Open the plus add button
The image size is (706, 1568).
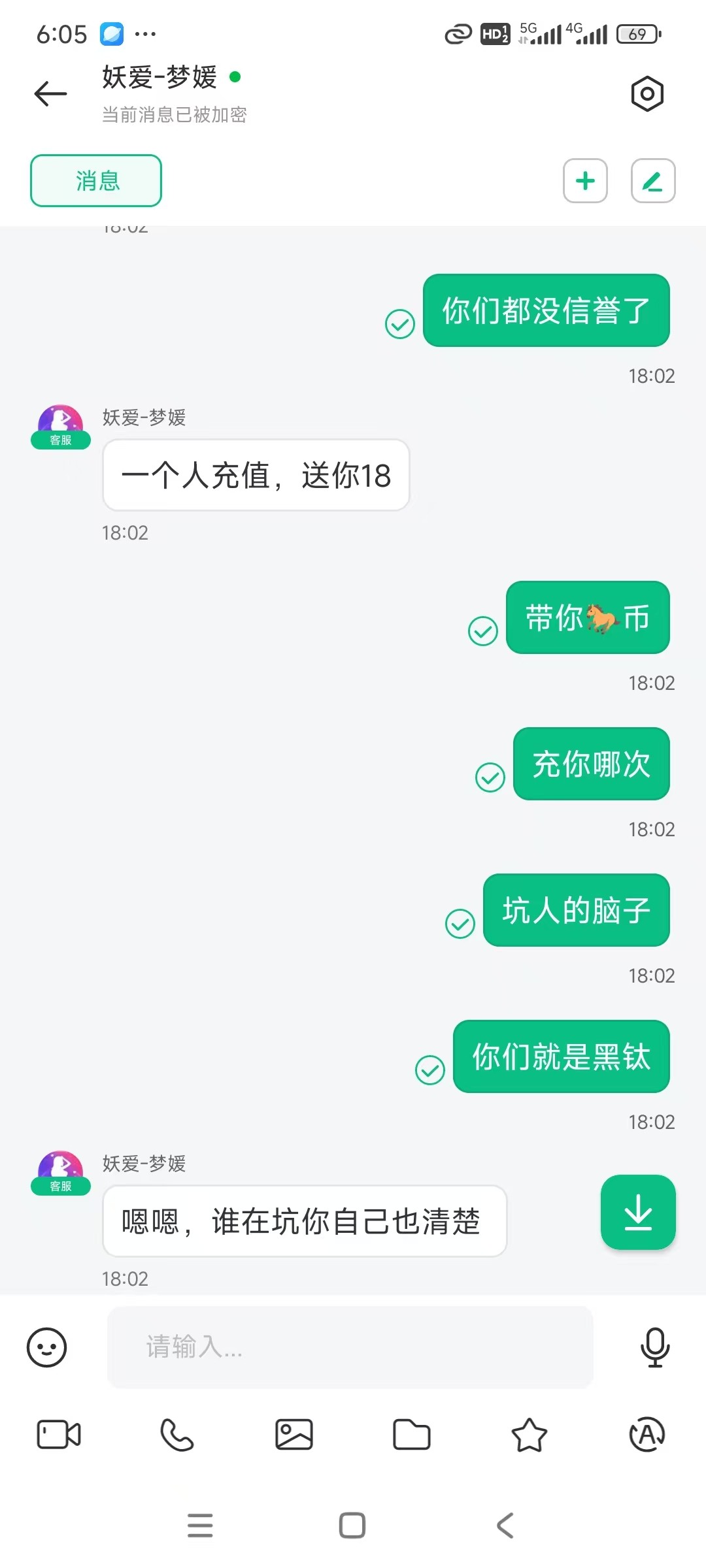(585, 181)
